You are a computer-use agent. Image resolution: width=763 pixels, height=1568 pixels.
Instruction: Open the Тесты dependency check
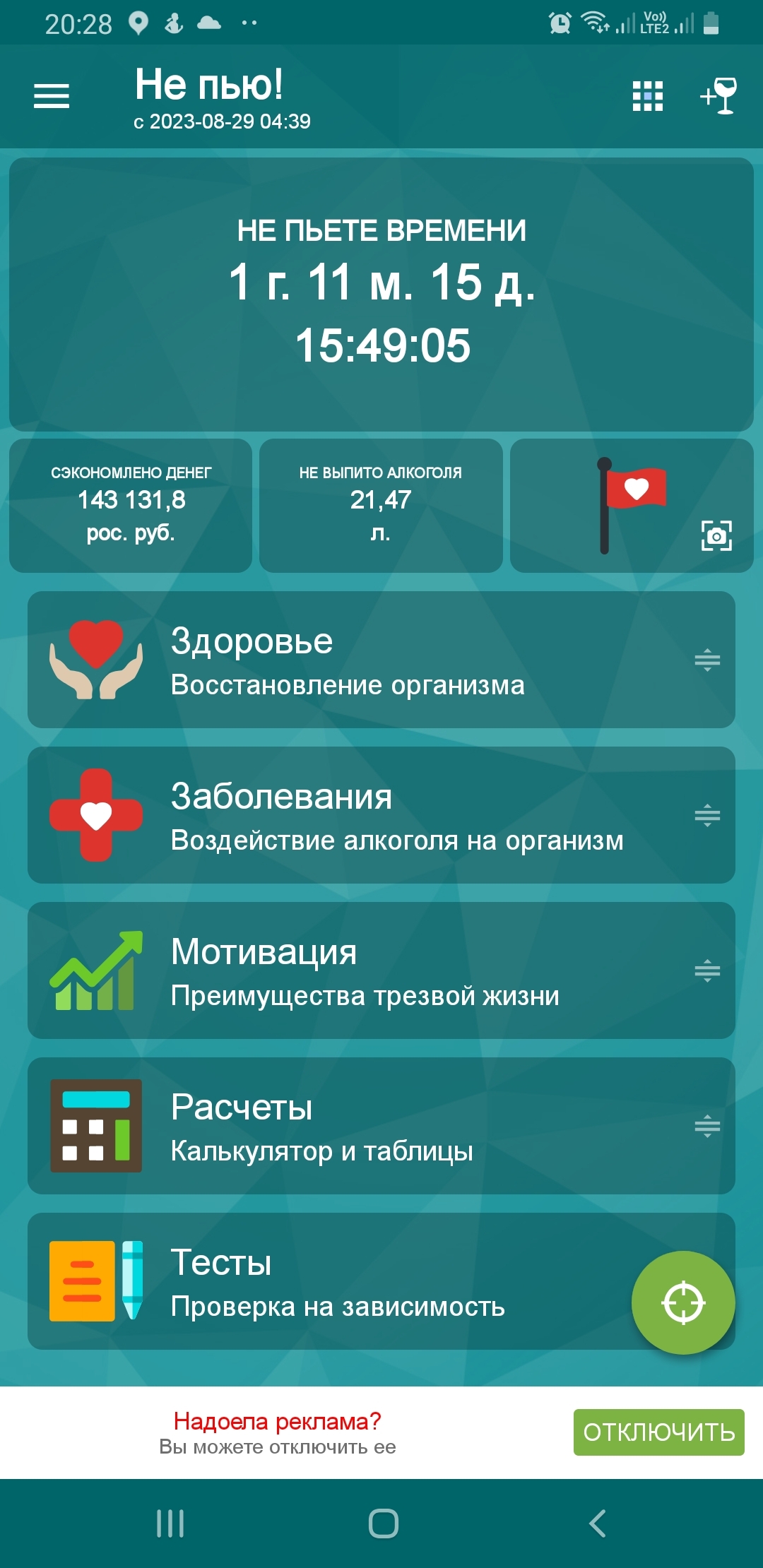pos(325,1281)
